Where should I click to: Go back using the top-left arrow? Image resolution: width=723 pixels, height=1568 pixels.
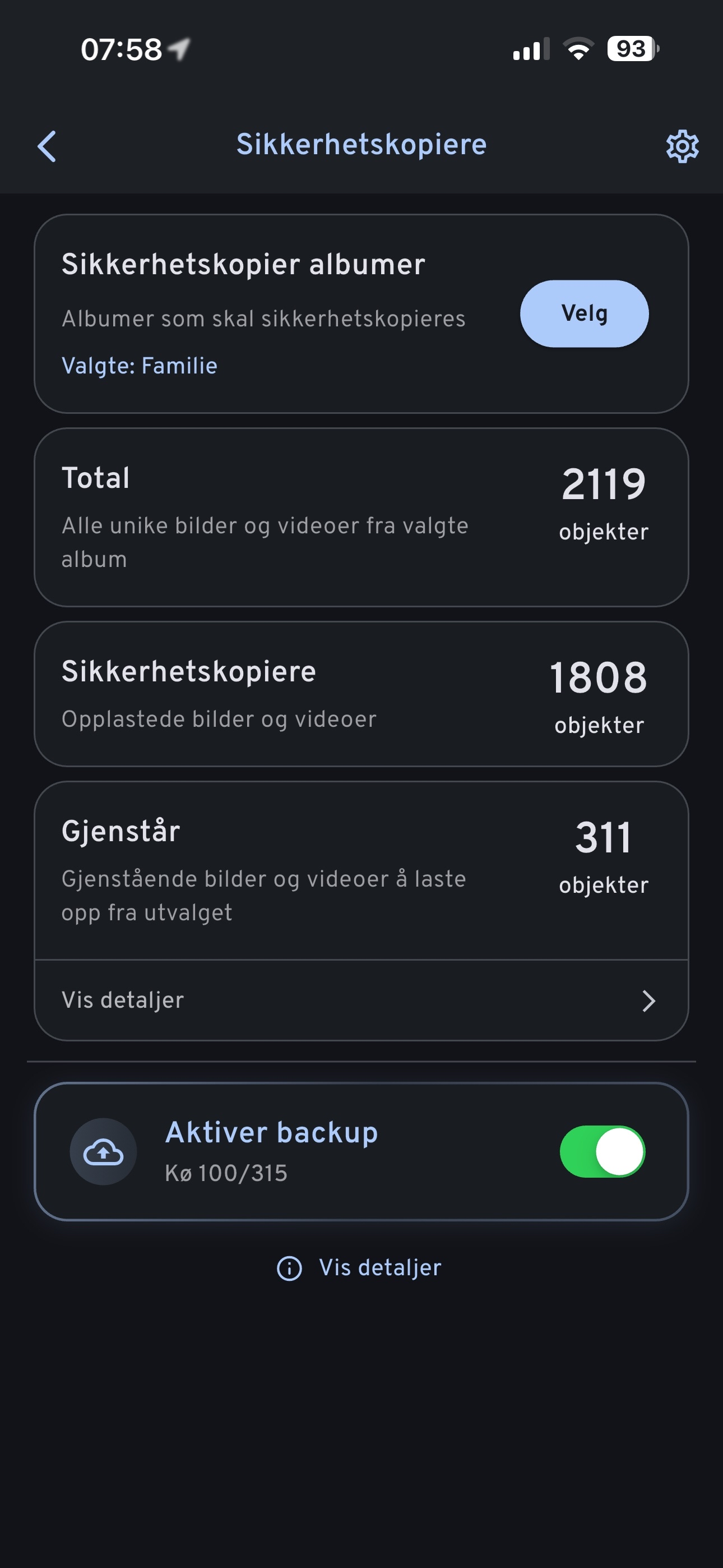point(47,146)
